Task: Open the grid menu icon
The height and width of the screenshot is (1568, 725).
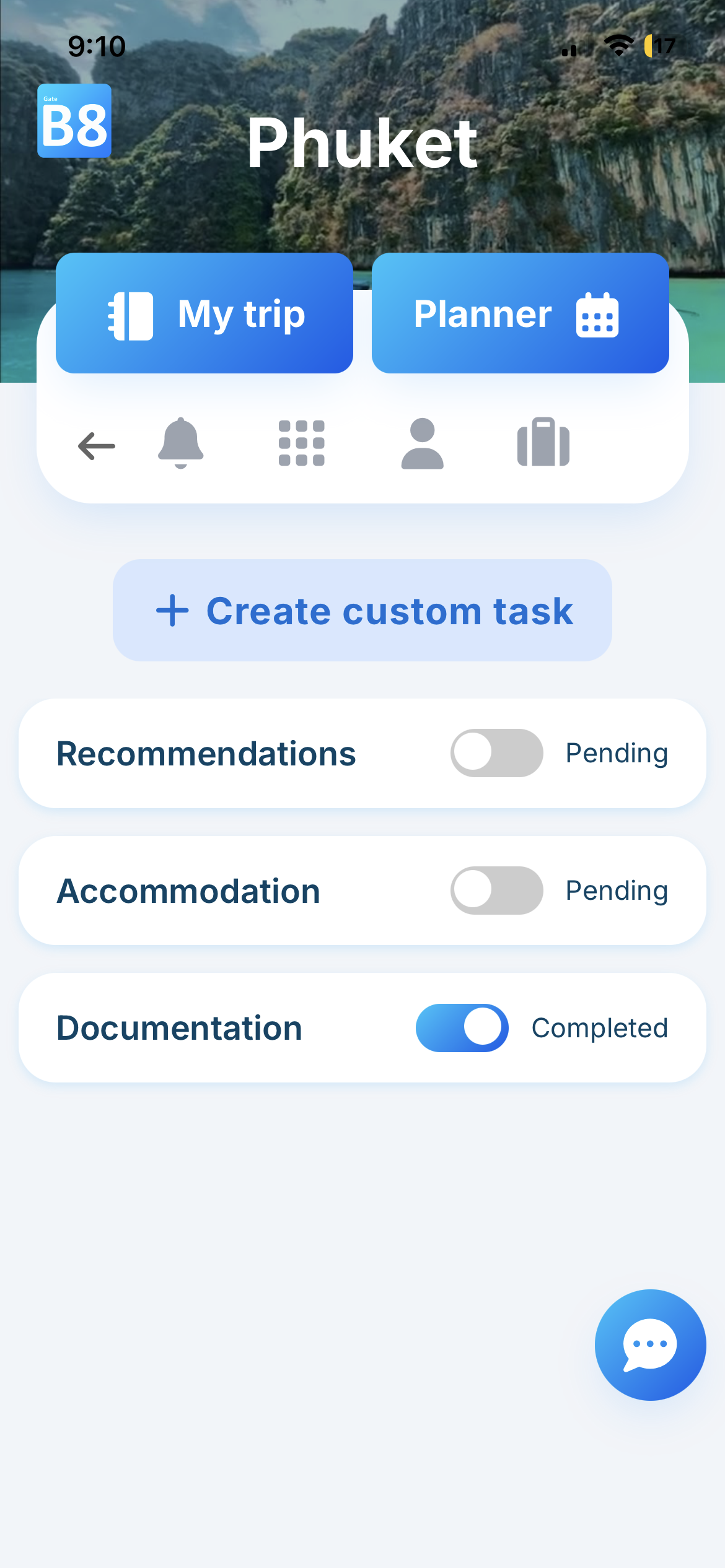Action: [301, 443]
